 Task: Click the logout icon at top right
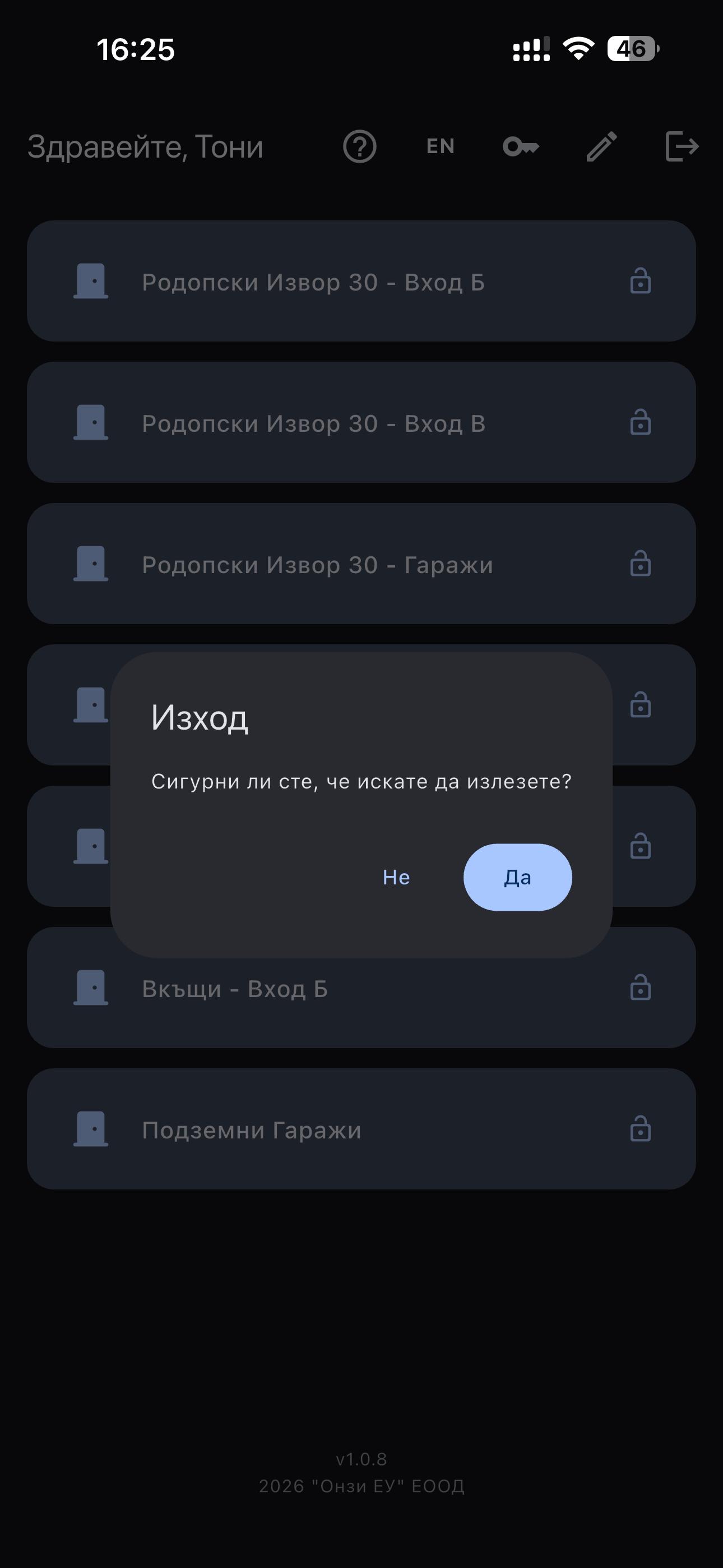click(682, 146)
